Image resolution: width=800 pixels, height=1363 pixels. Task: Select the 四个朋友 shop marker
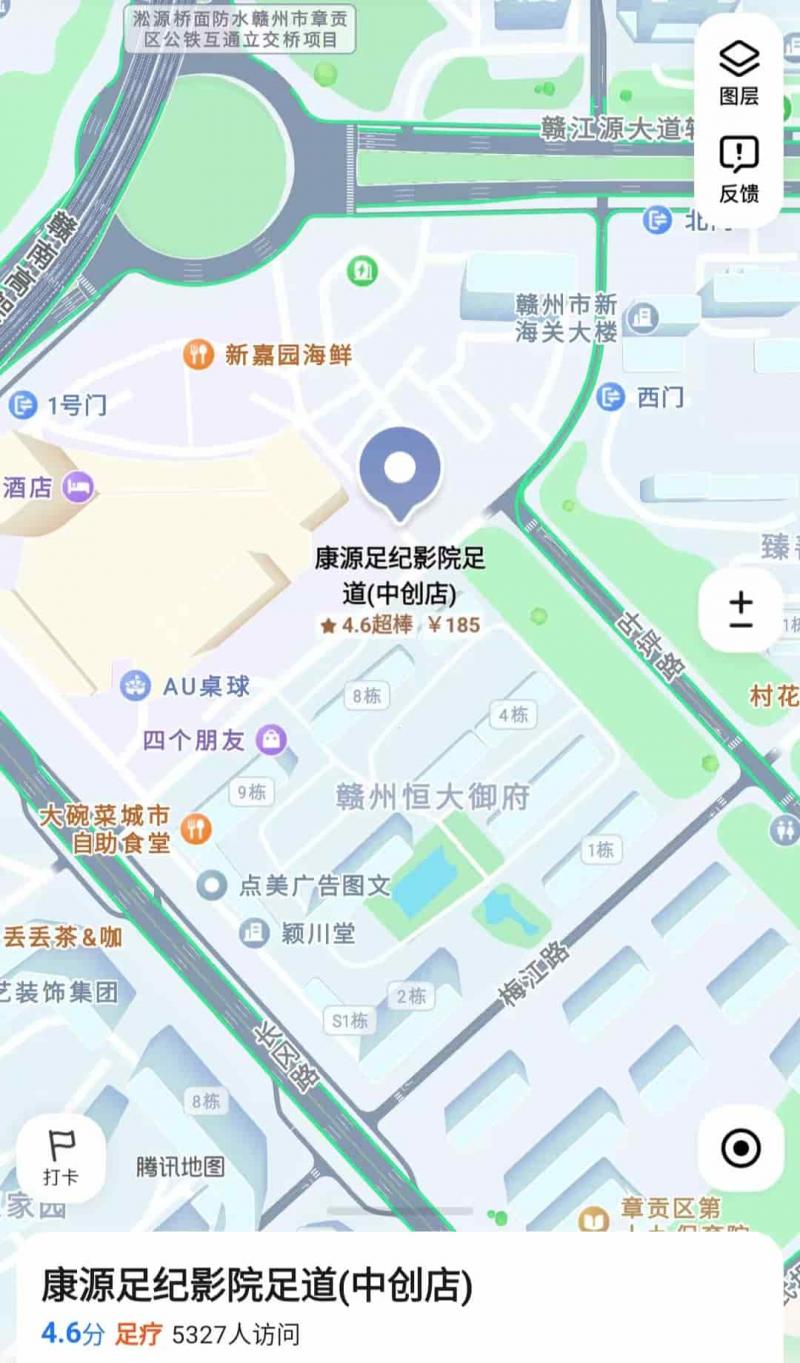point(270,741)
